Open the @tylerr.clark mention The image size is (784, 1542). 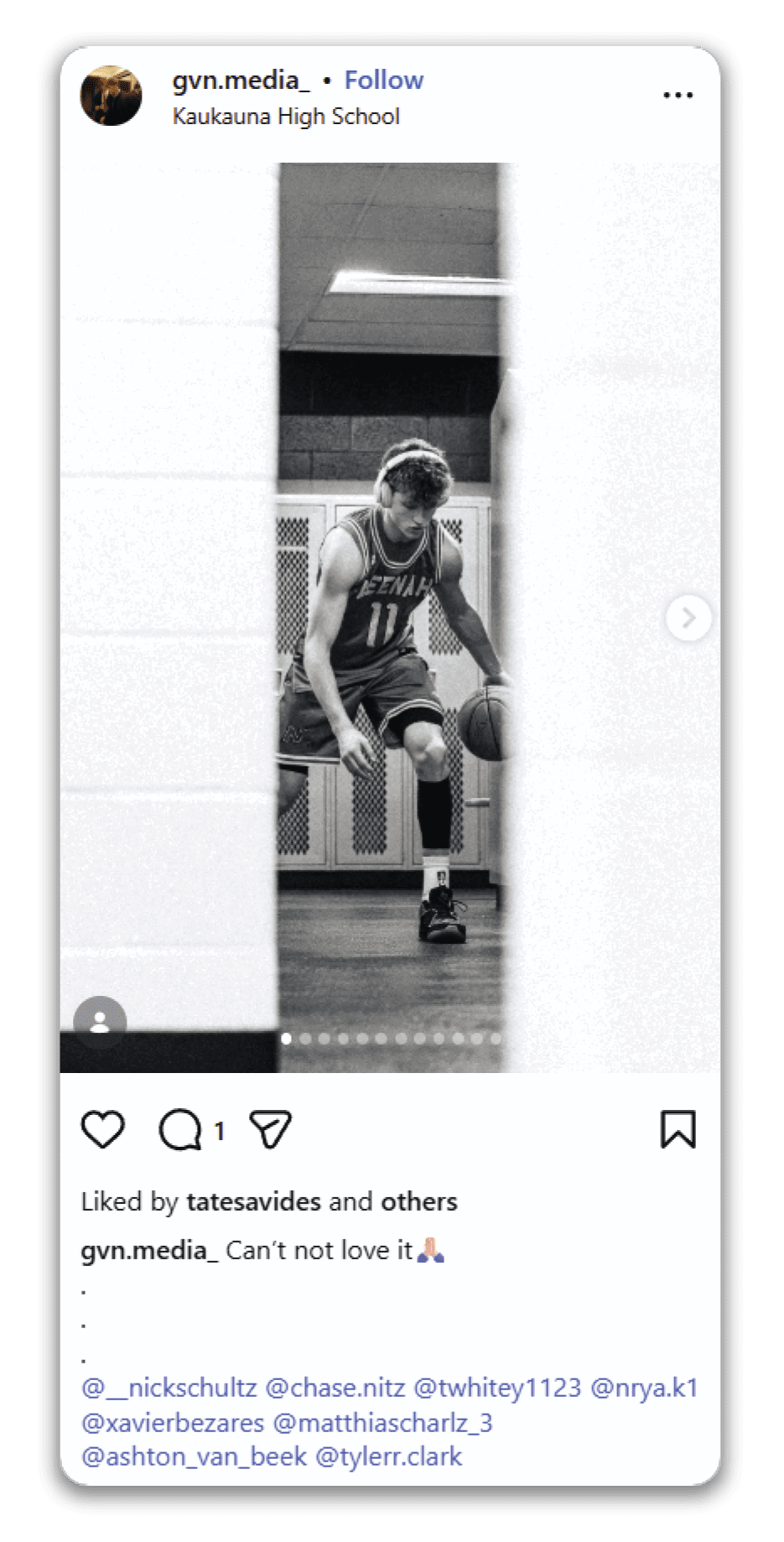tap(388, 1456)
